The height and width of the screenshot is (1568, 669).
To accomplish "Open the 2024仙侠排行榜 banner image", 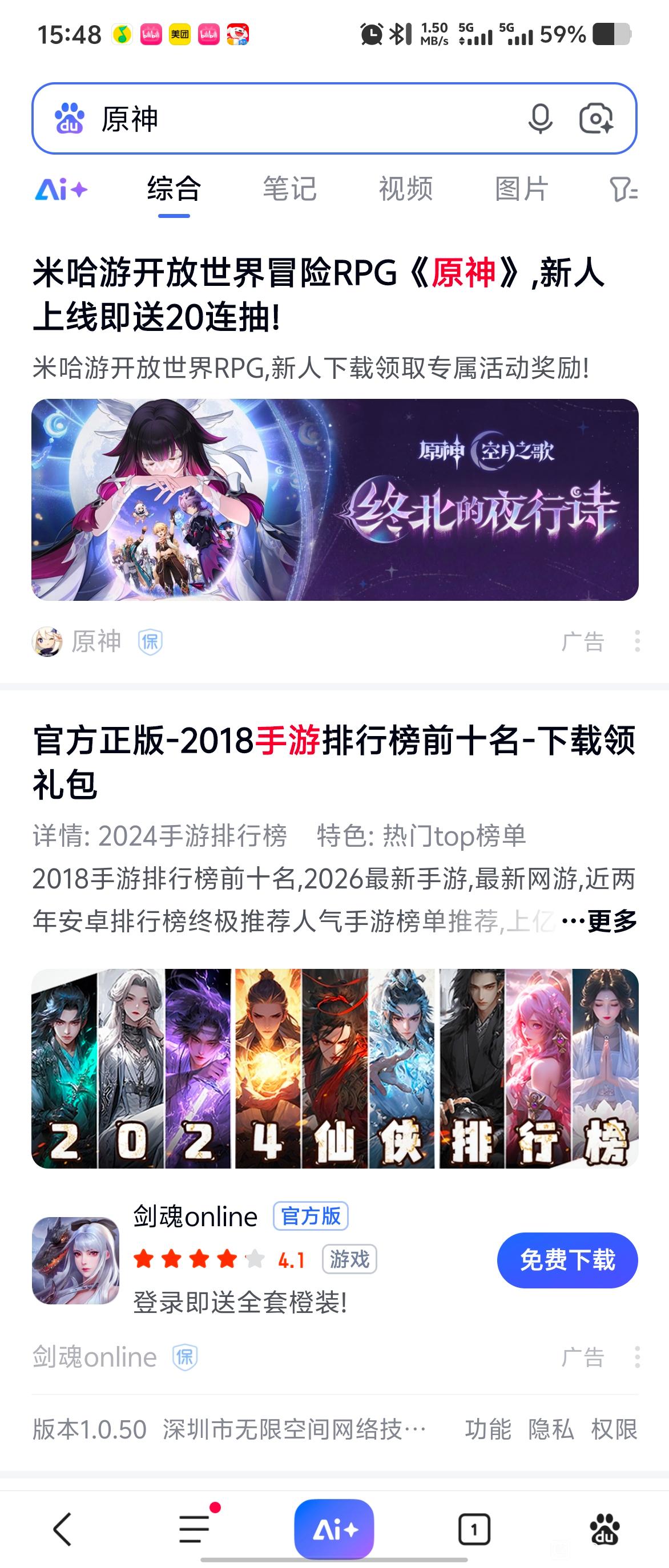I will [x=335, y=1068].
